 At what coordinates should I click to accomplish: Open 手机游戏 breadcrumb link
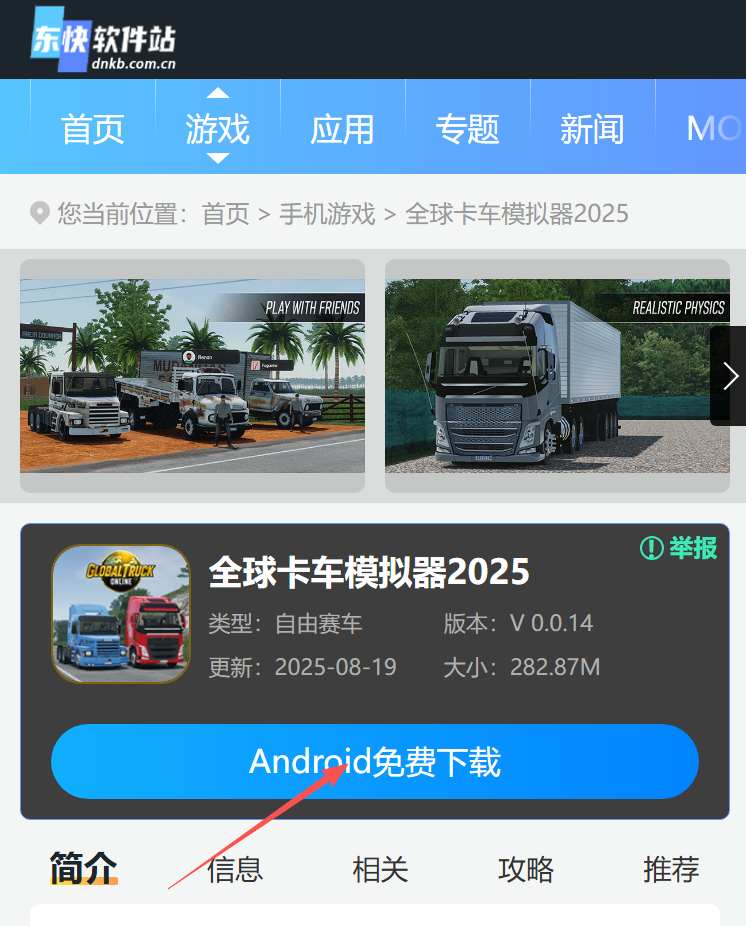(x=327, y=213)
